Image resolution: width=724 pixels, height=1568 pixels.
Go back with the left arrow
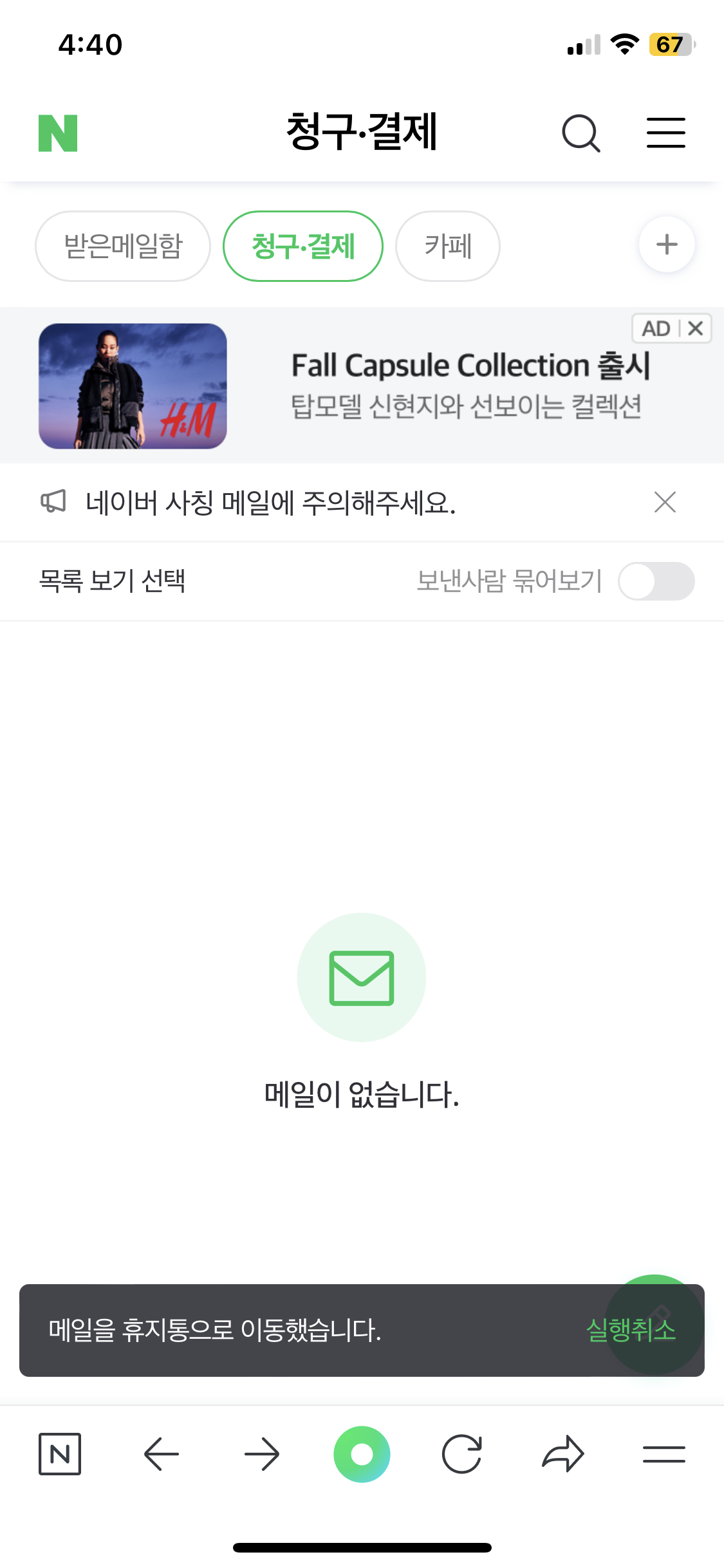tap(161, 1454)
